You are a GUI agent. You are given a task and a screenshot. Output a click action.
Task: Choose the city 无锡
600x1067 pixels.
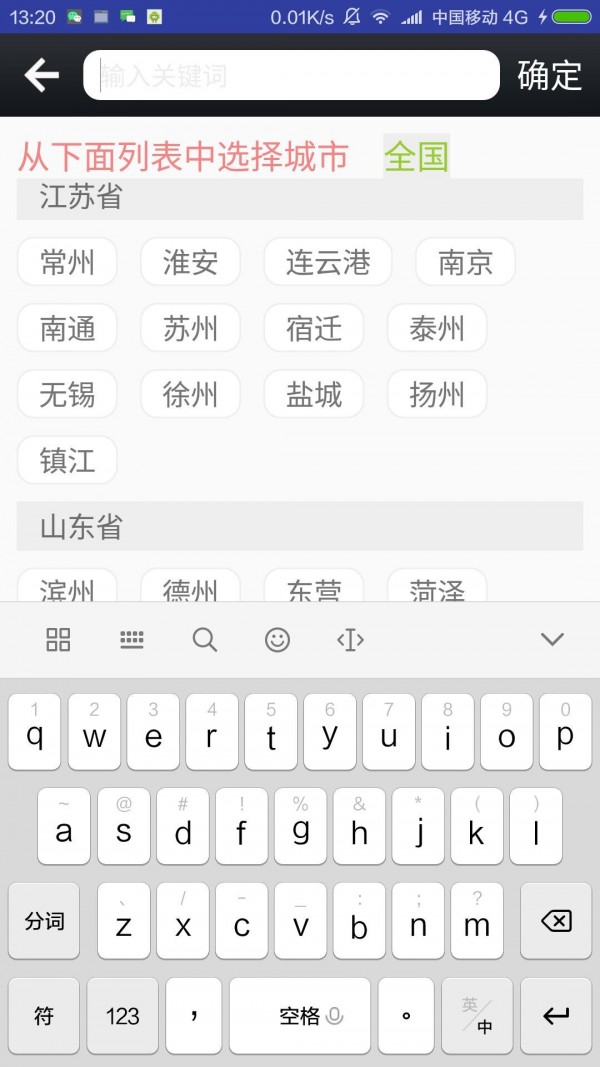(x=67, y=394)
